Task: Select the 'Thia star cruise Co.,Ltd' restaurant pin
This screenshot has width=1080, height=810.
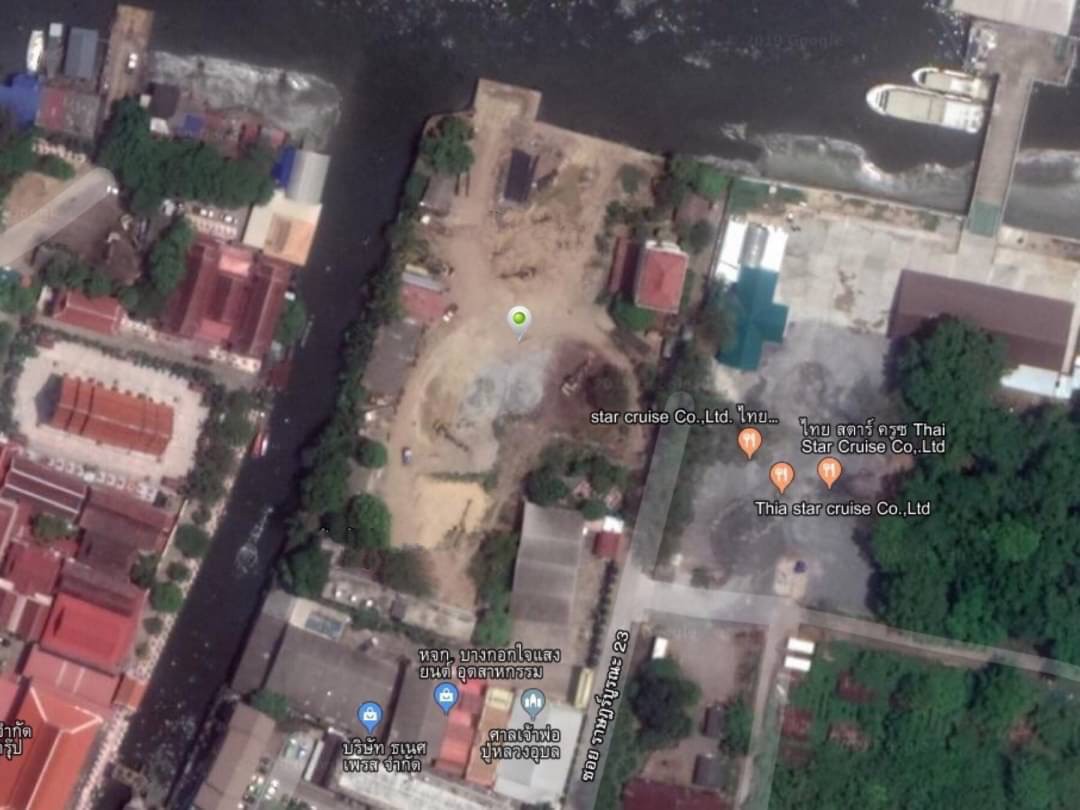Action: [x=782, y=476]
